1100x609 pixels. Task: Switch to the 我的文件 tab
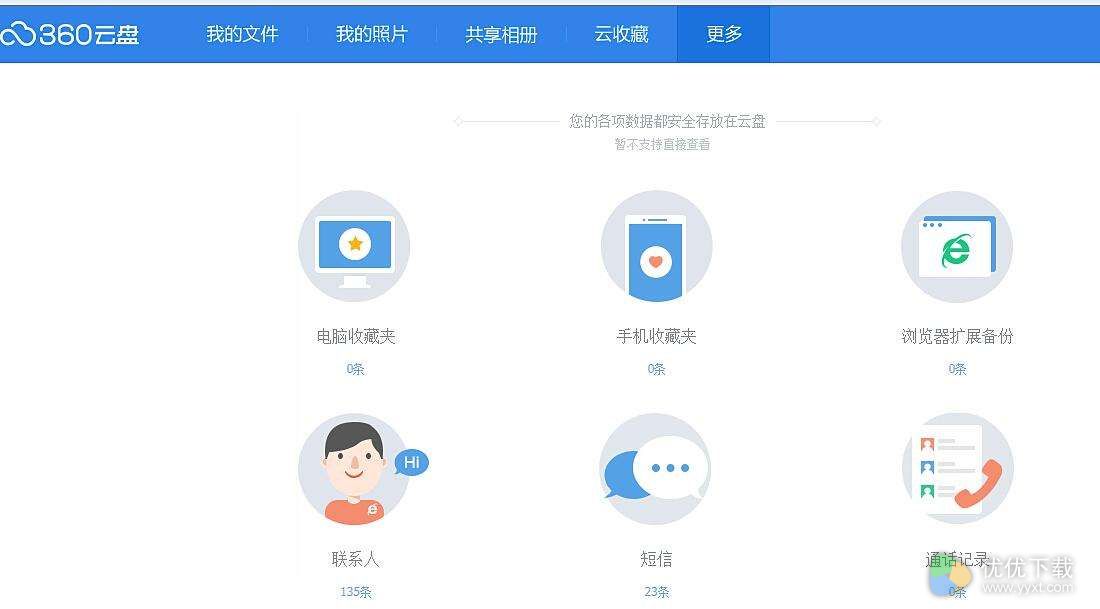click(x=242, y=34)
